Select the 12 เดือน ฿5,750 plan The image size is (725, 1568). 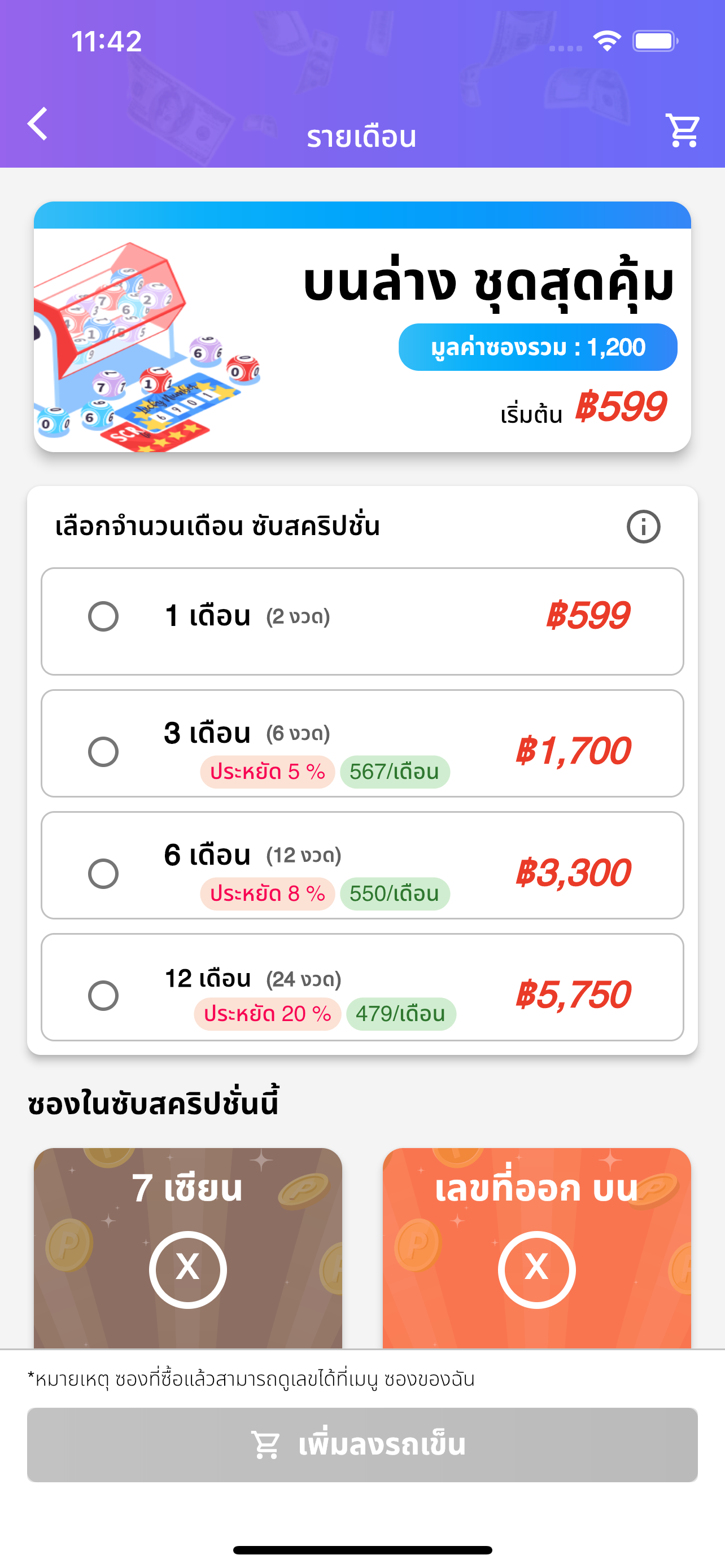362,987
